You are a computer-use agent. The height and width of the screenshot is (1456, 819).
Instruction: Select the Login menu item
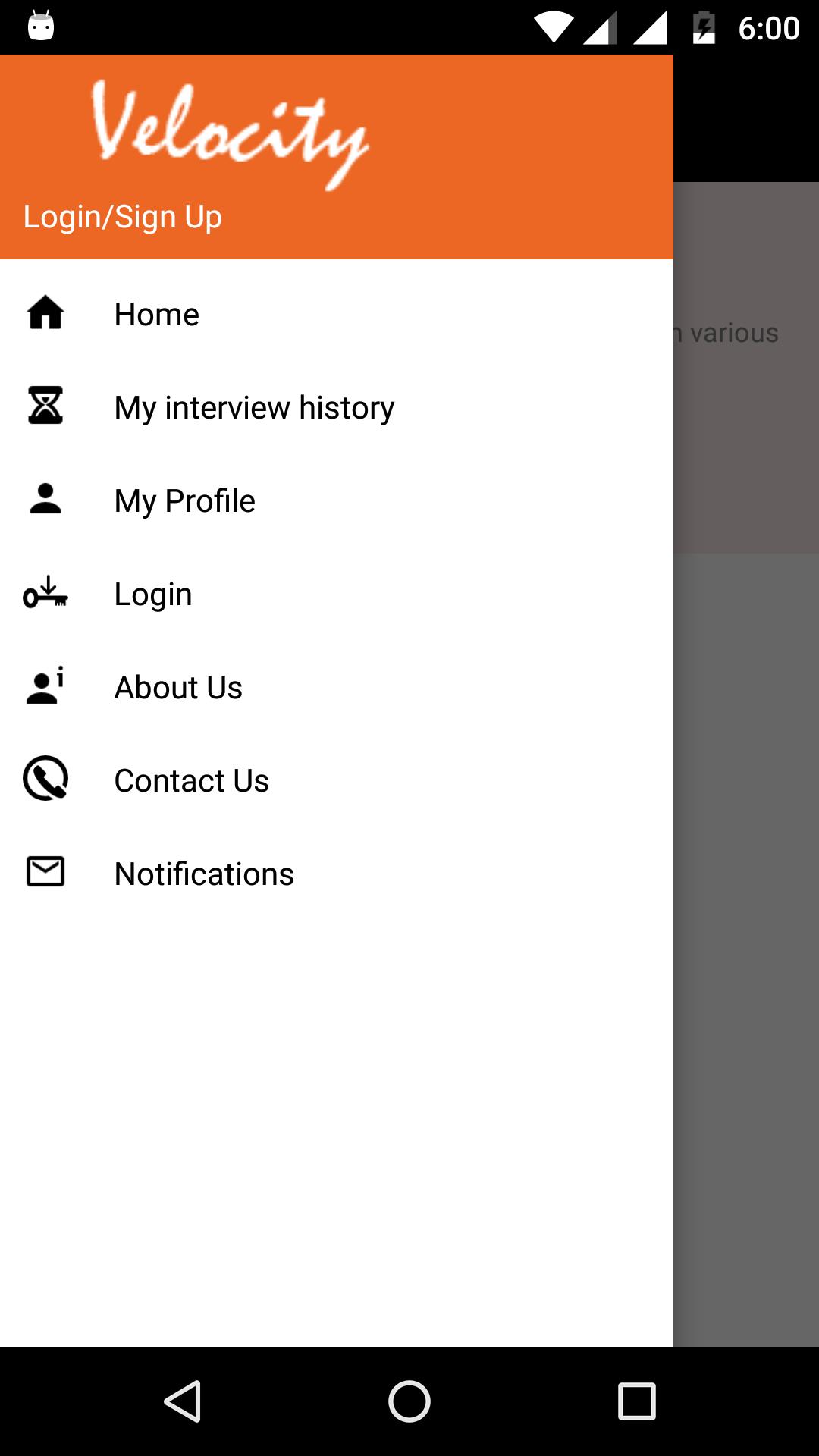click(337, 594)
